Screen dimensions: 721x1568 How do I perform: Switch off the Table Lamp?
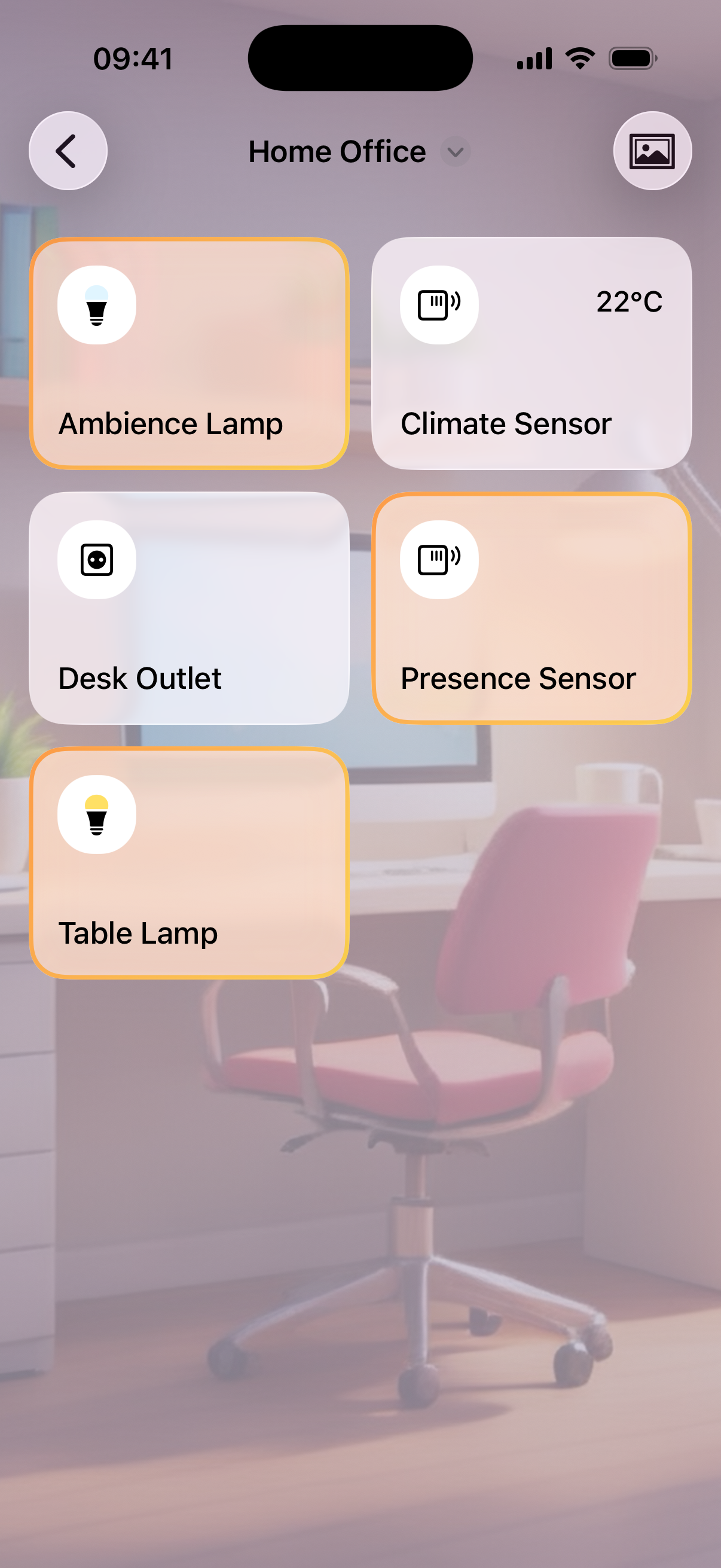pyautogui.click(x=190, y=862)
